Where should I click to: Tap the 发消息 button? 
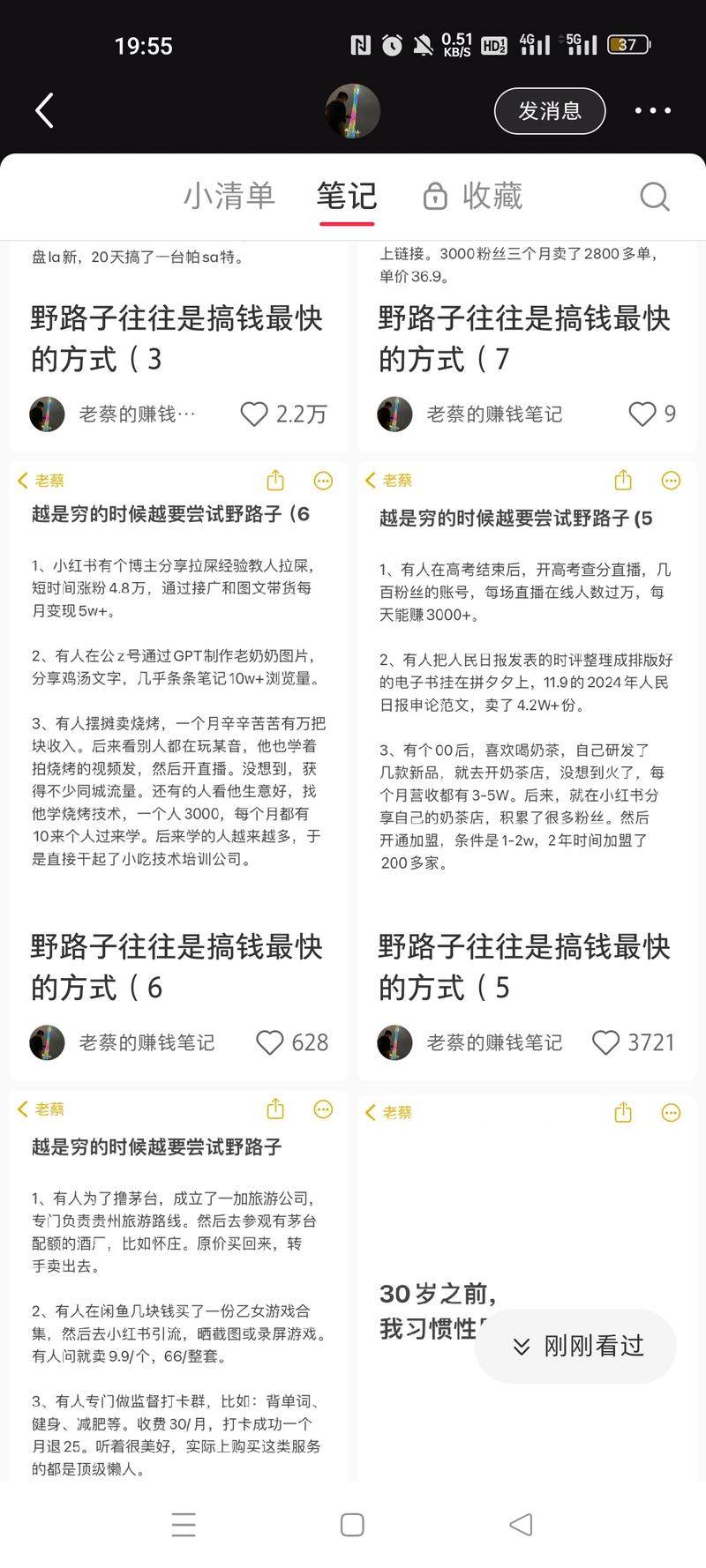(549, 111)
